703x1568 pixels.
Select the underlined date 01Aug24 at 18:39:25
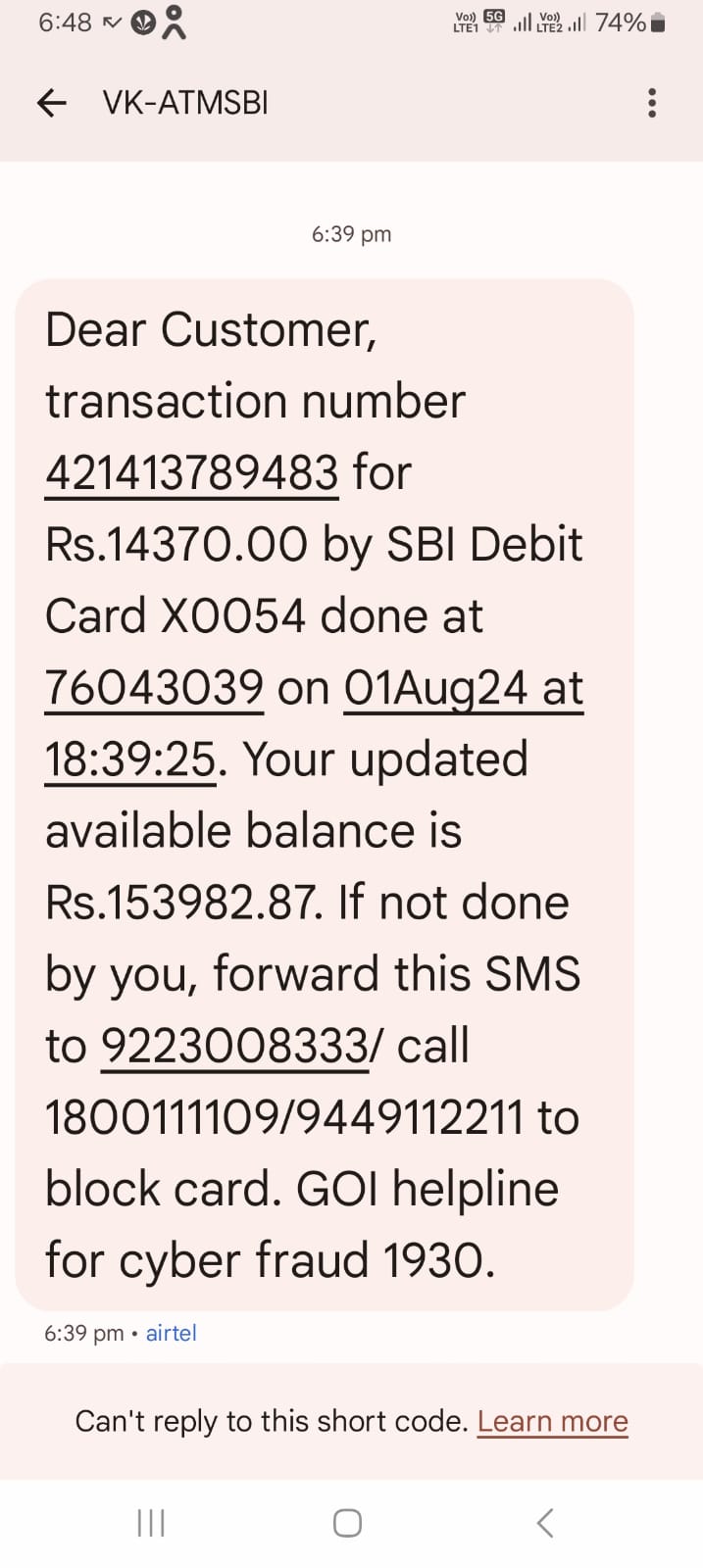click(x=463, y=688)
